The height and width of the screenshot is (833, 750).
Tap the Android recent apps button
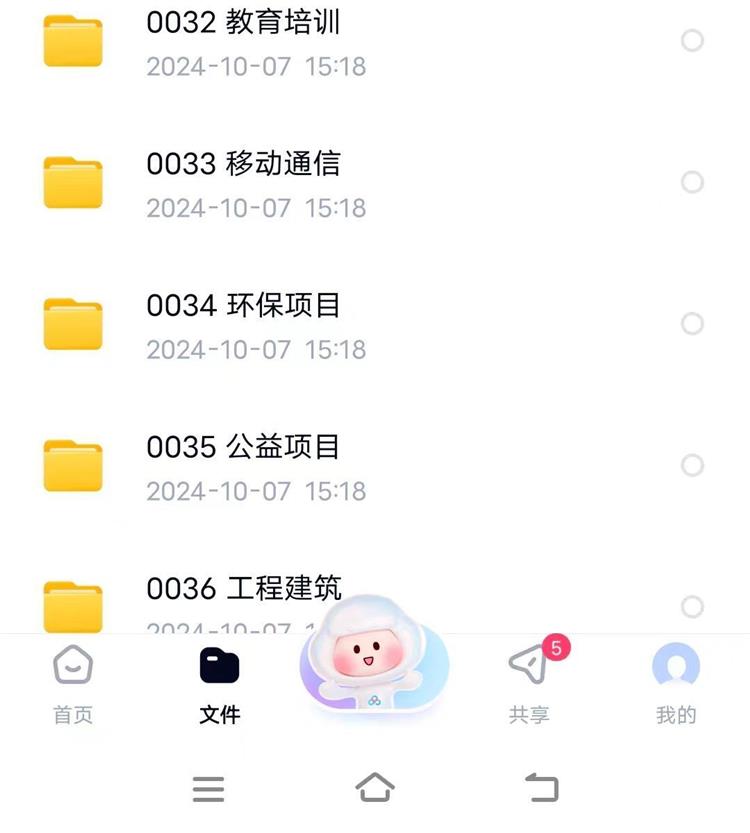(209, 789)
